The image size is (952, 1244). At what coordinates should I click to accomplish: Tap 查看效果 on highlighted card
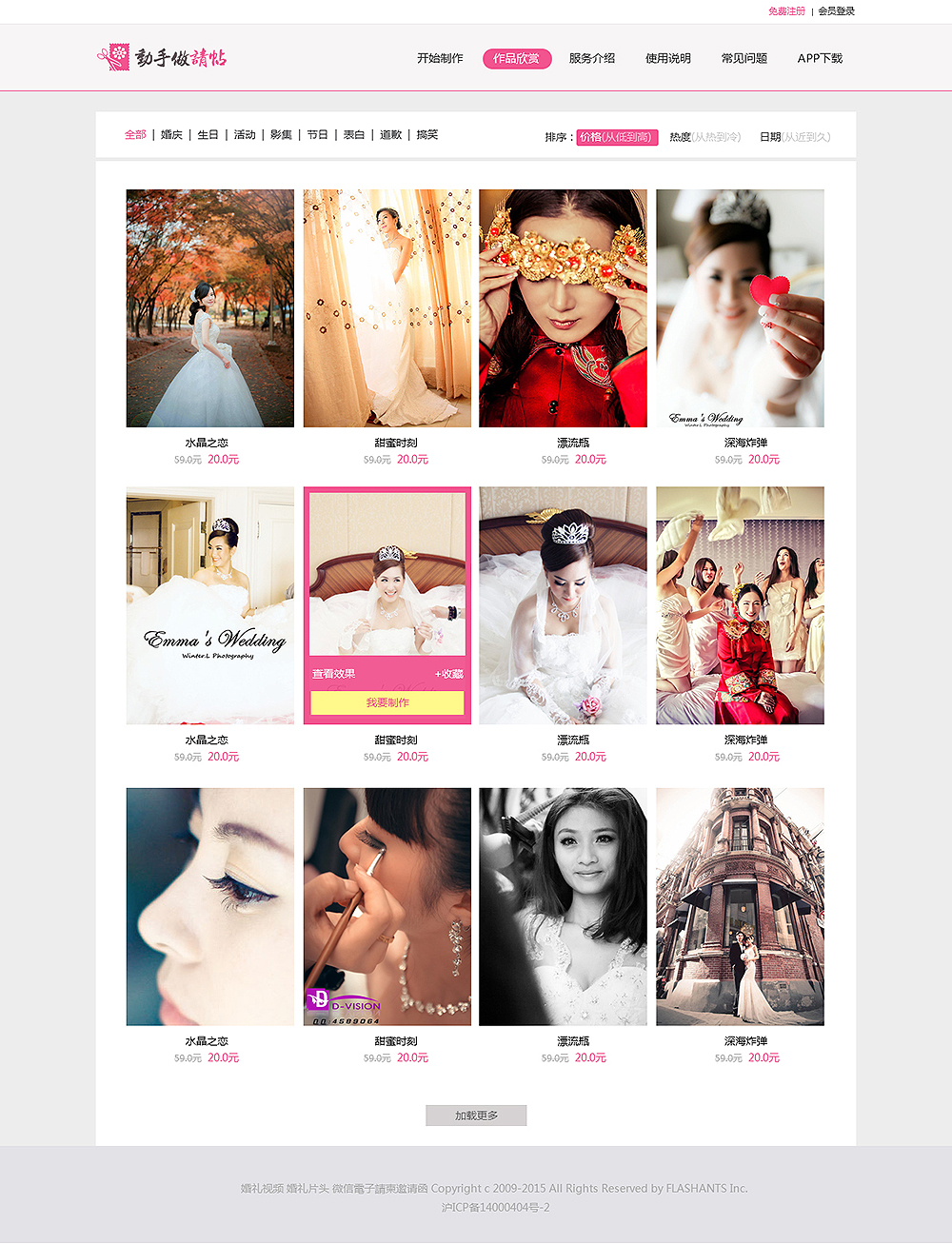click(x=333, y=674)
